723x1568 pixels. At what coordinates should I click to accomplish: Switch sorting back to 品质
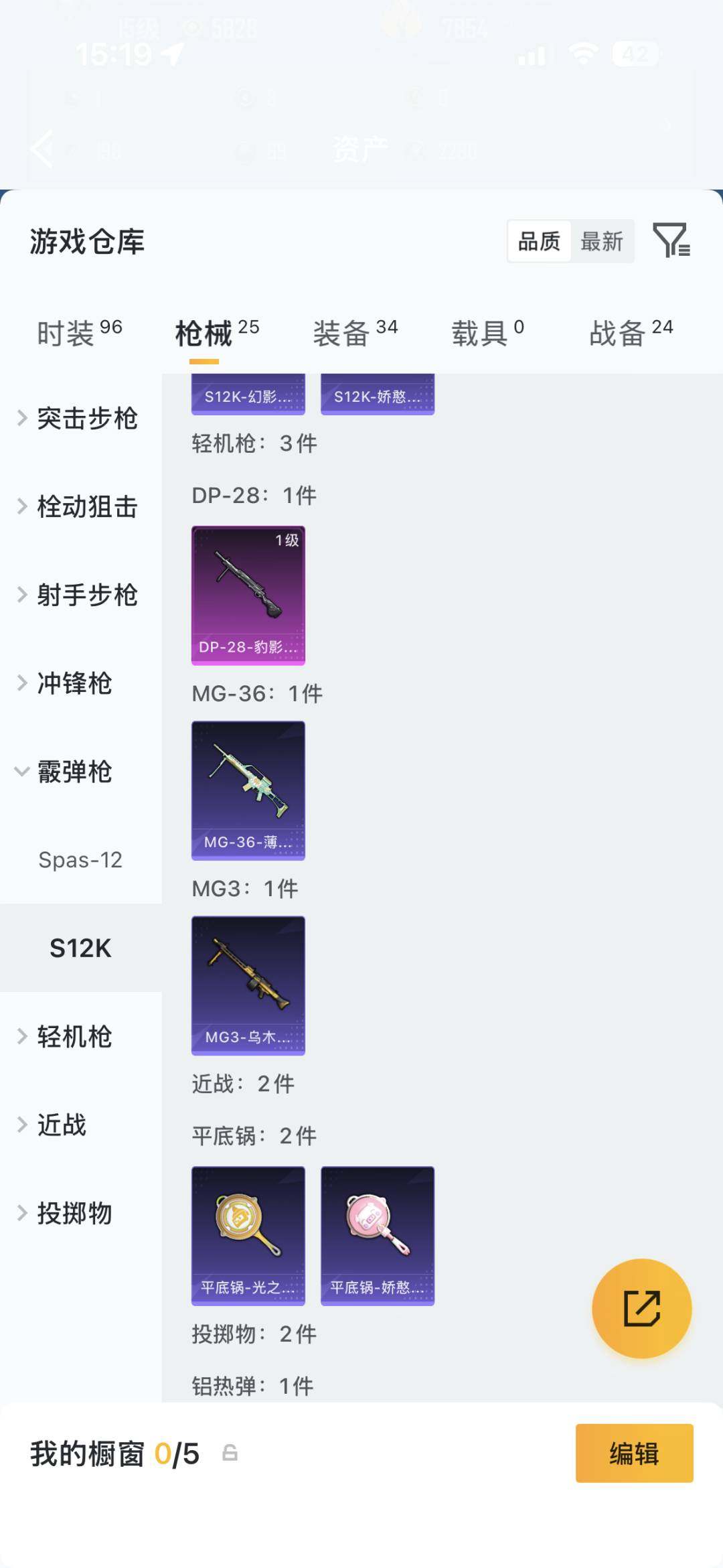point(540,242)
